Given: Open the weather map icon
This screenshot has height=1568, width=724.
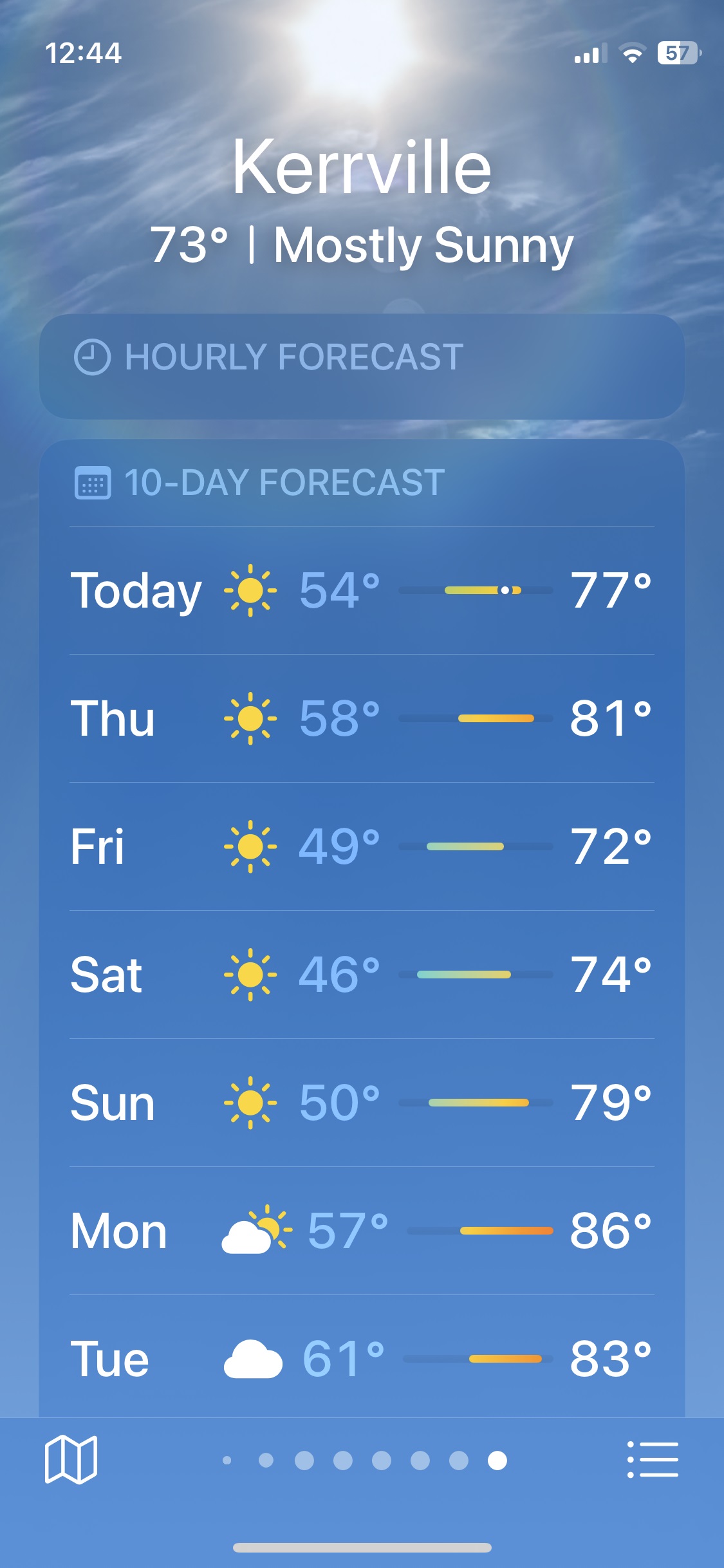Looking at the screenshot, I should click(71, 1460).
